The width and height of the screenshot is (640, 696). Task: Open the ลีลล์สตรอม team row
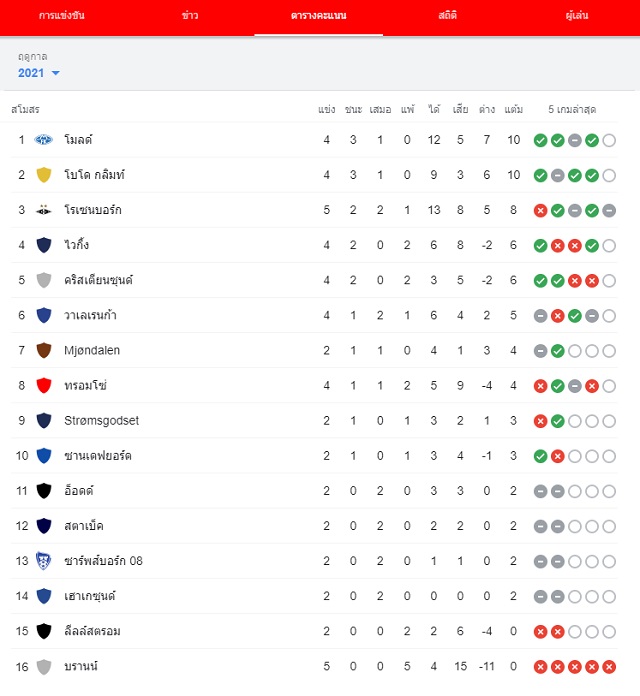[x=314, y=631]
